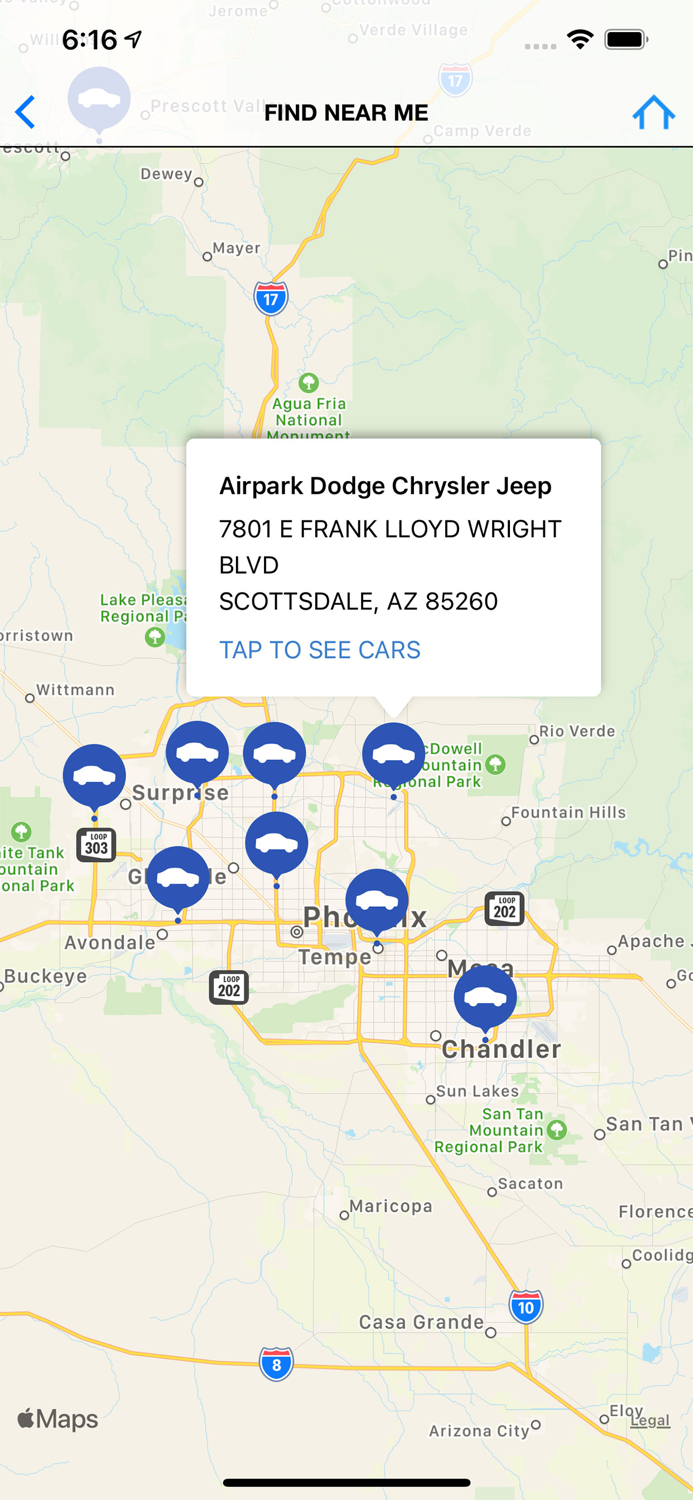Open the Legal link on map
Image resolution: width=693 pixels, height=1500 pixels.
pyautogui.click(x=650, y=1420)
